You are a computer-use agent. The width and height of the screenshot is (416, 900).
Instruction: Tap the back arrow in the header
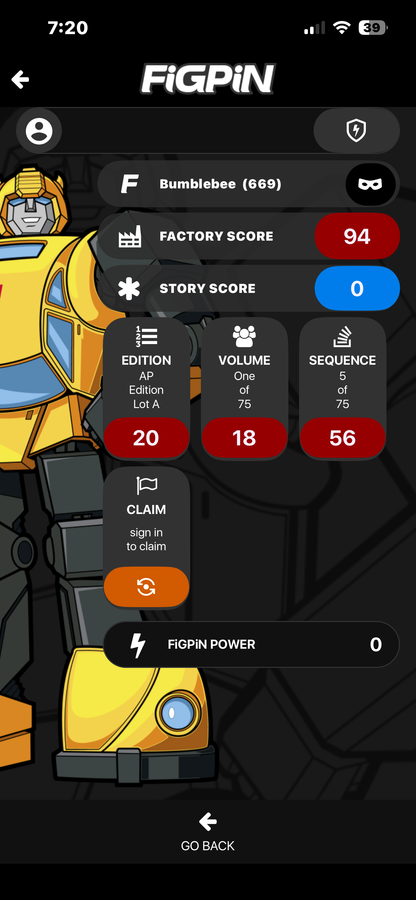coord(20,80)
